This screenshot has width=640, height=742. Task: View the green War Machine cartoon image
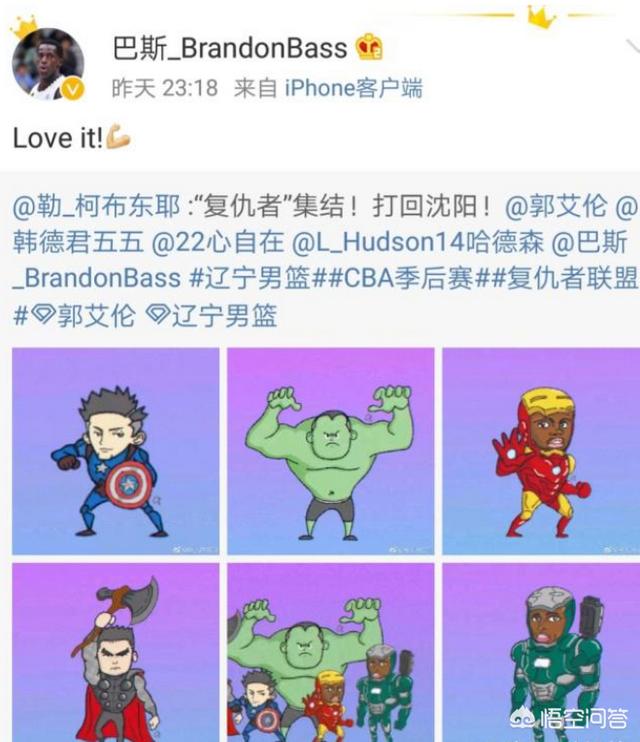541,652
